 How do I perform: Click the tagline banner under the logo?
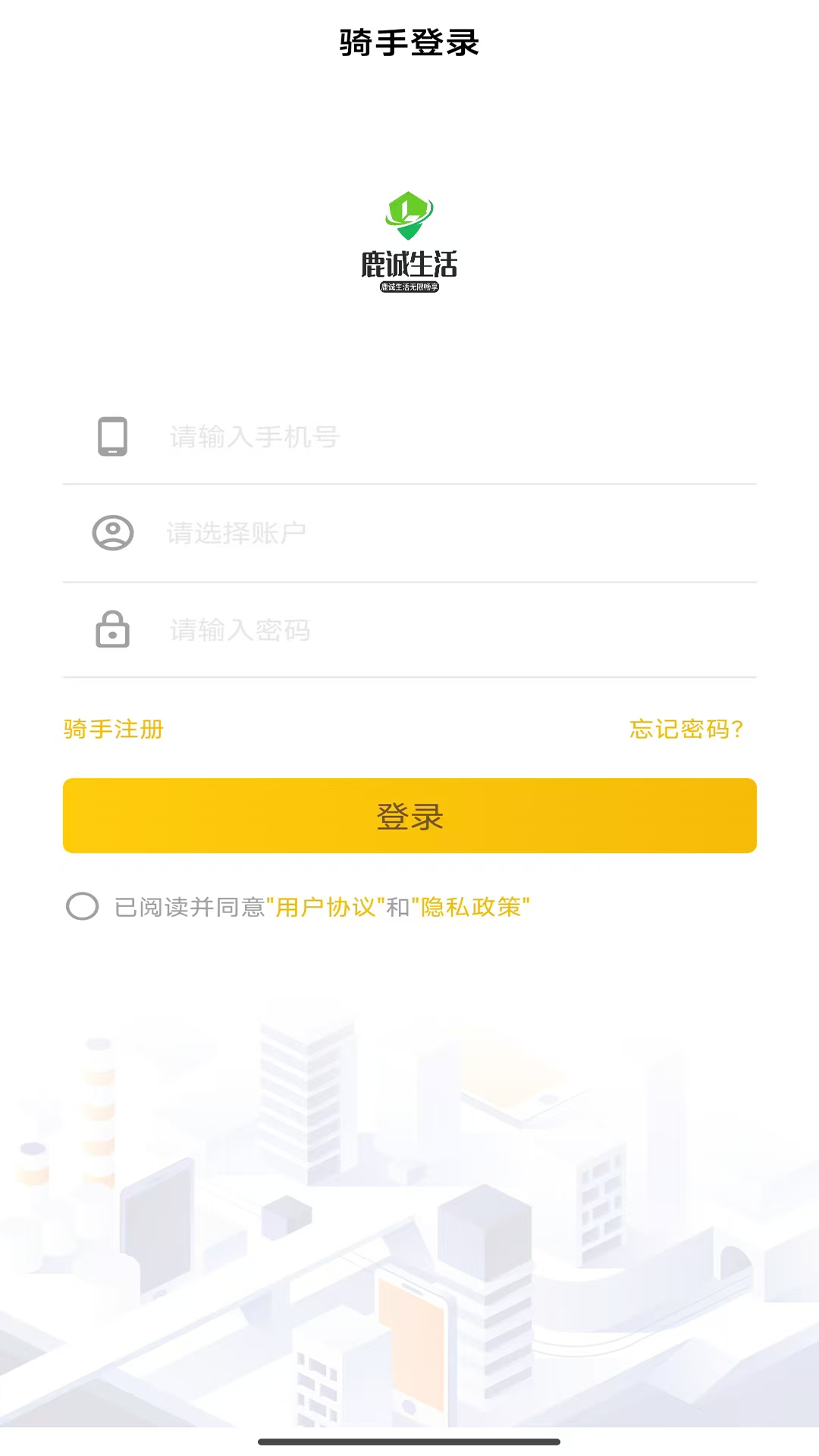(x=409, y=288)
